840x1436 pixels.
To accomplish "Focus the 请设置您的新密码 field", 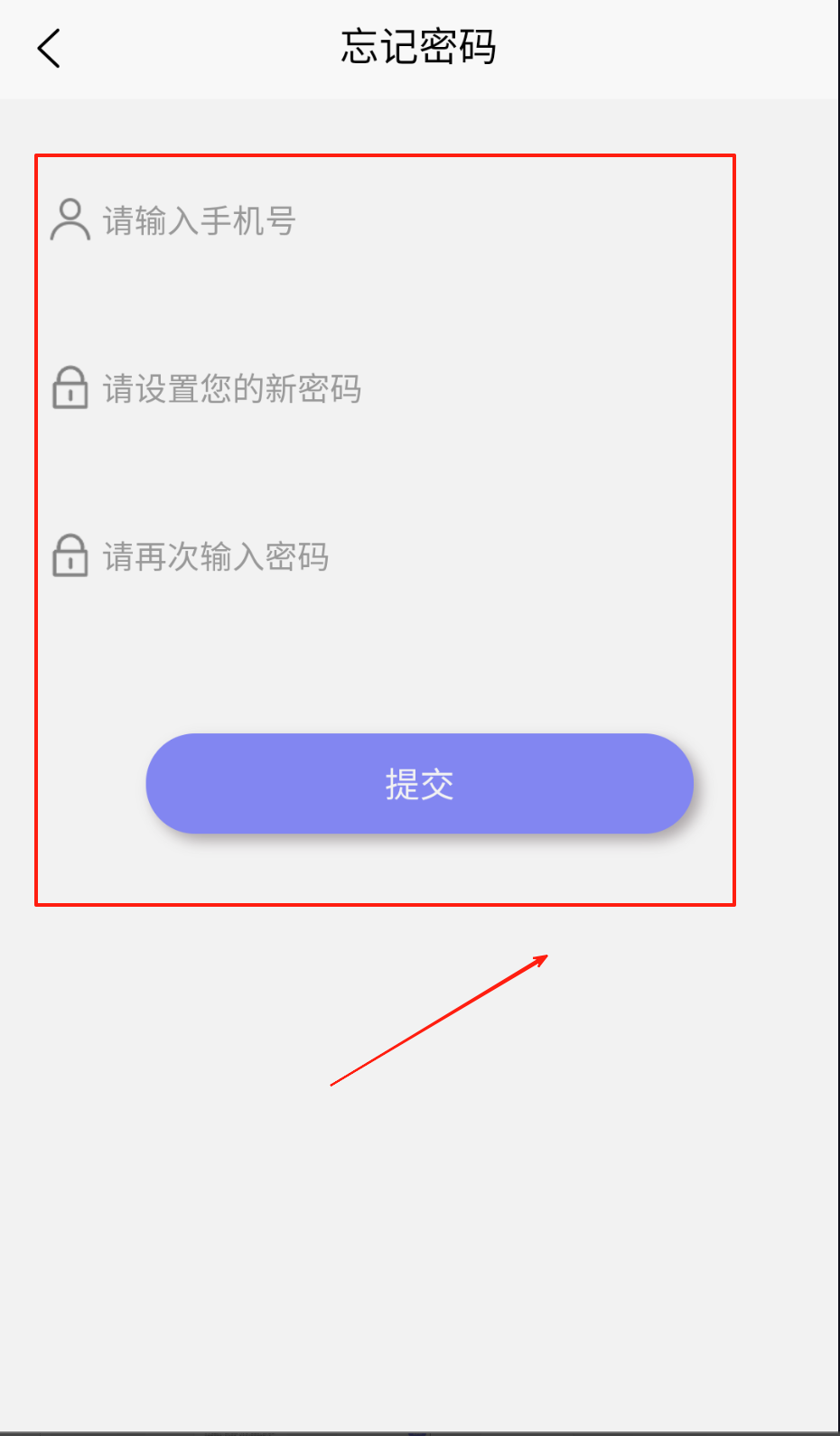I will tap(386, 388).
